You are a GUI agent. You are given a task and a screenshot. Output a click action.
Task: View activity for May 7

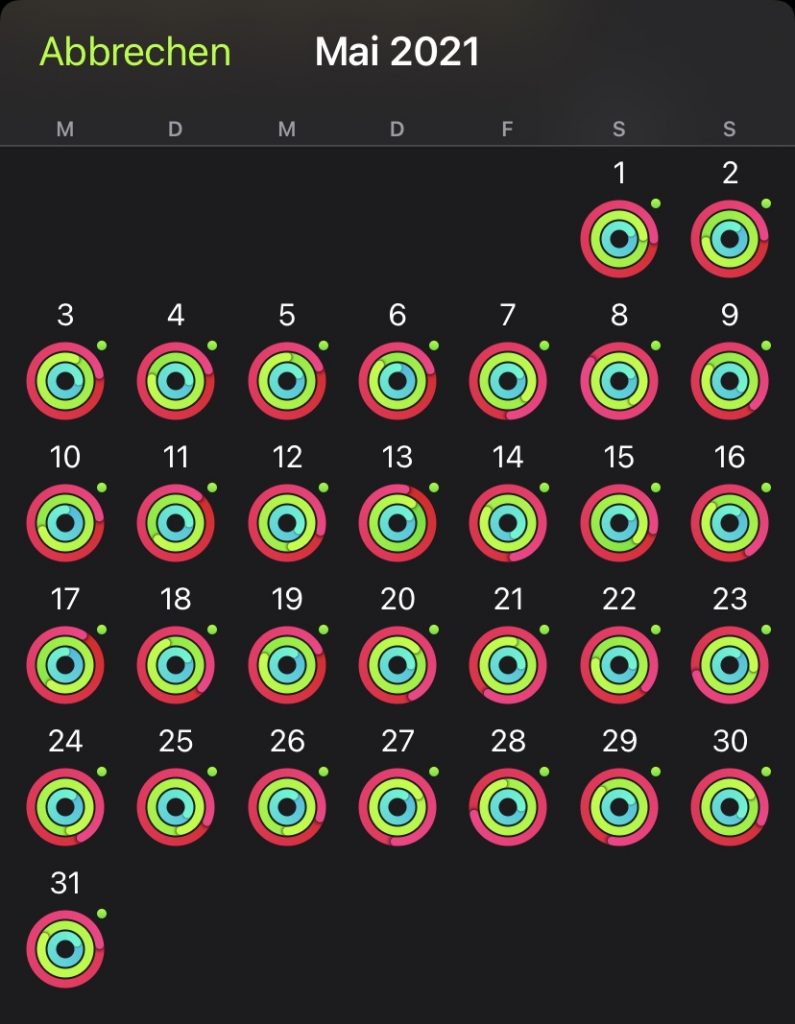[508, 381]
